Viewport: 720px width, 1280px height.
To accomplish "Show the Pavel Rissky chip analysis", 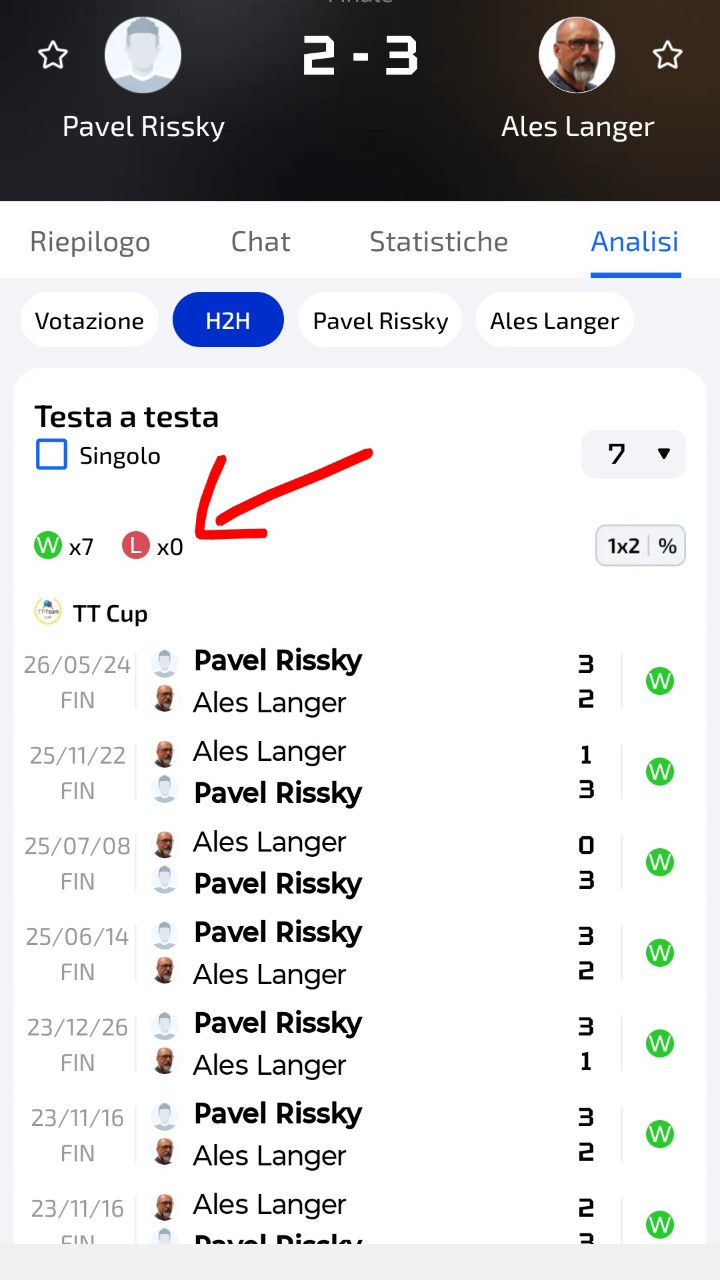I will [x=380, y=321].
